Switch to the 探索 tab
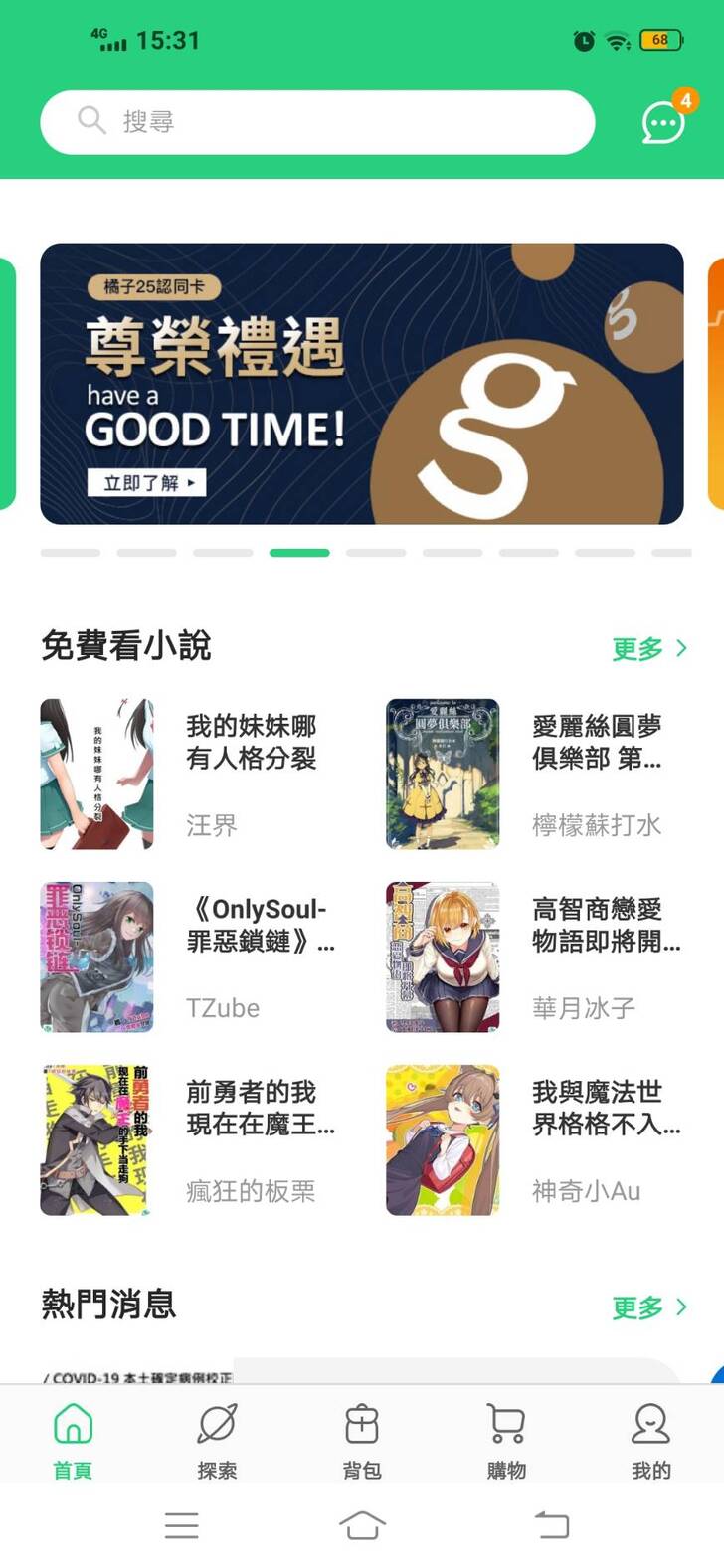724x1568 pixels. pos(217,1440)
